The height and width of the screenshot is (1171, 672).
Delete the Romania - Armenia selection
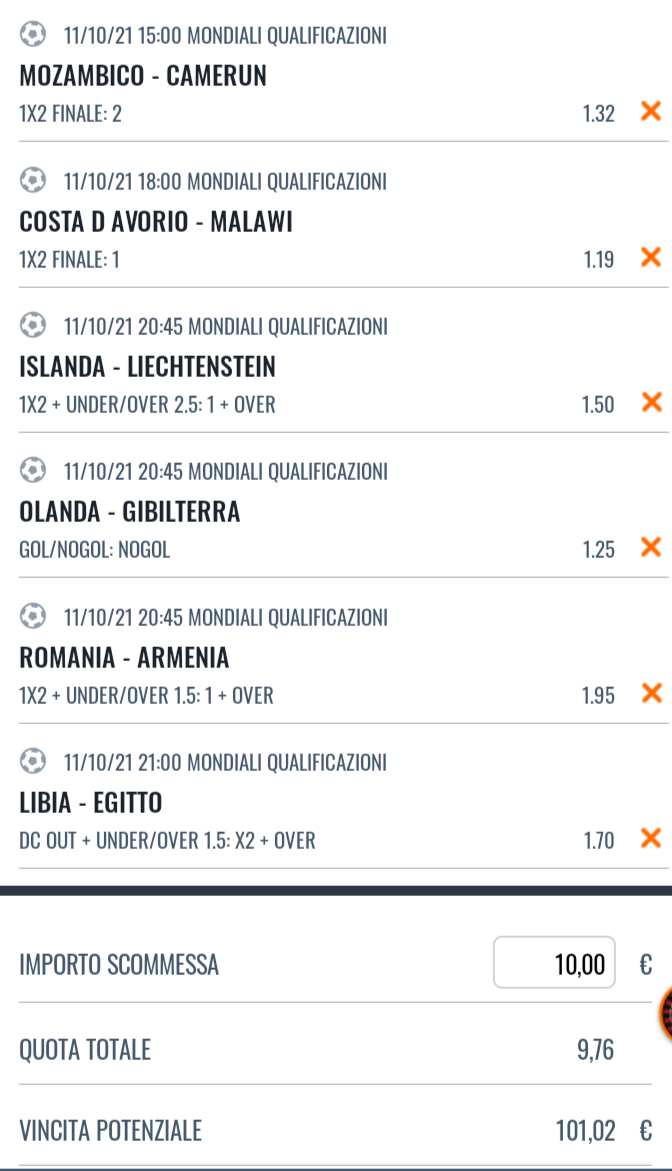point(651,693)
